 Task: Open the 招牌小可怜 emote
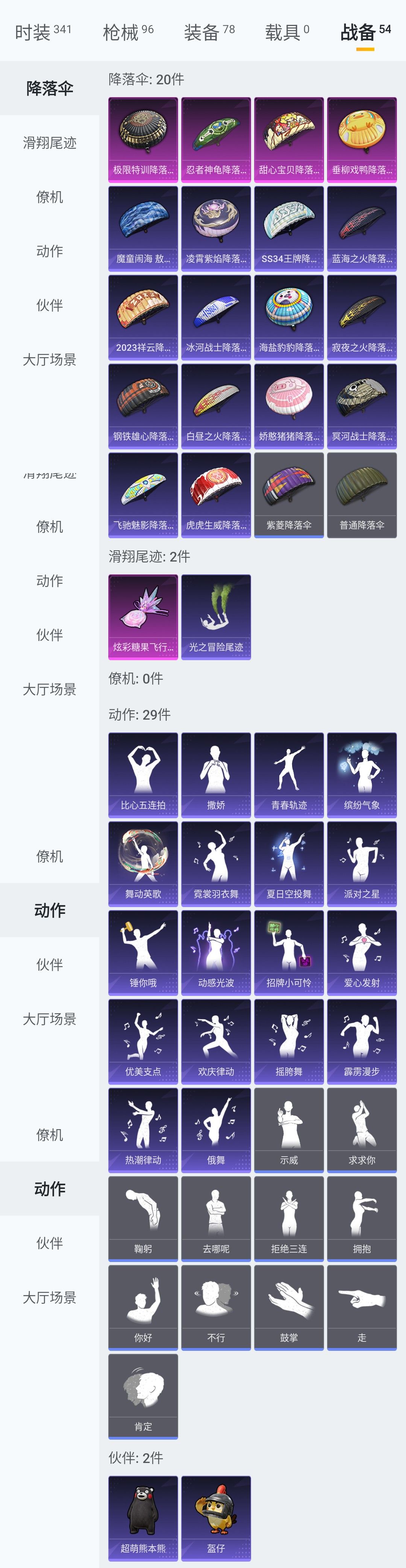click(289, 952)
